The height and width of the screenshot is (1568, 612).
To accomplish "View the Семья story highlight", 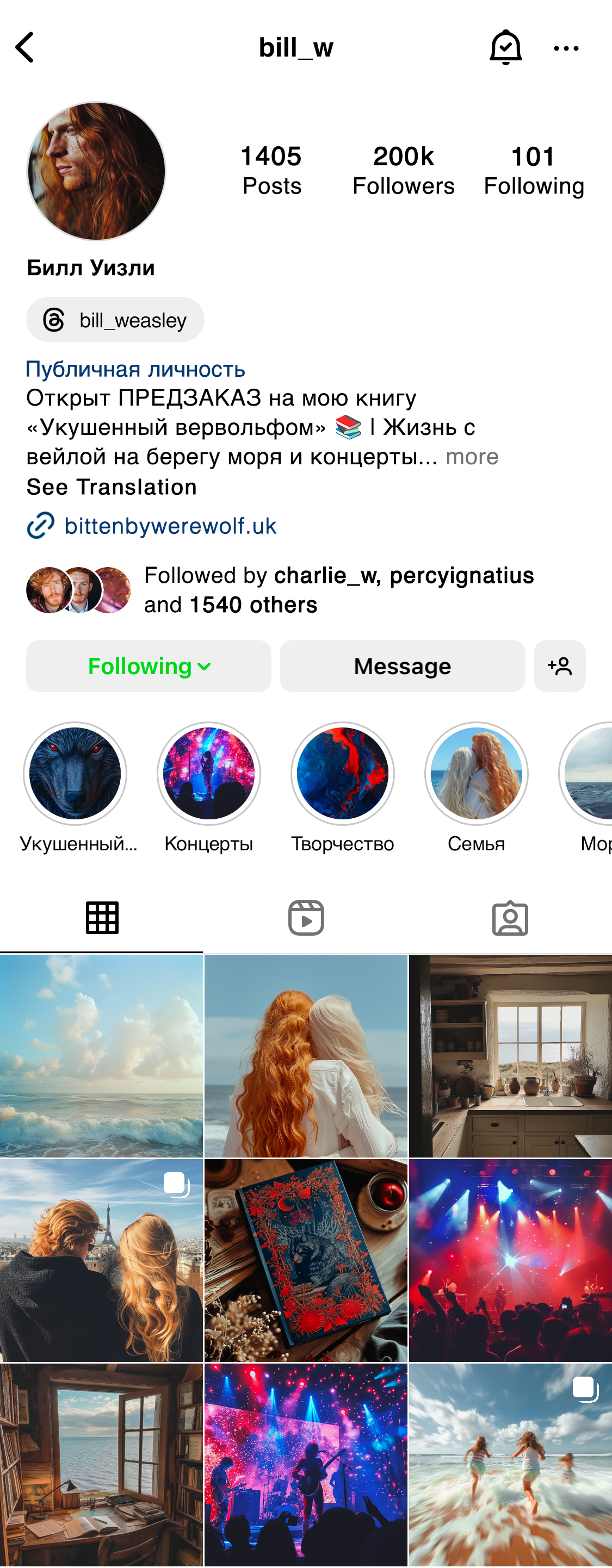I will [476, 774].
